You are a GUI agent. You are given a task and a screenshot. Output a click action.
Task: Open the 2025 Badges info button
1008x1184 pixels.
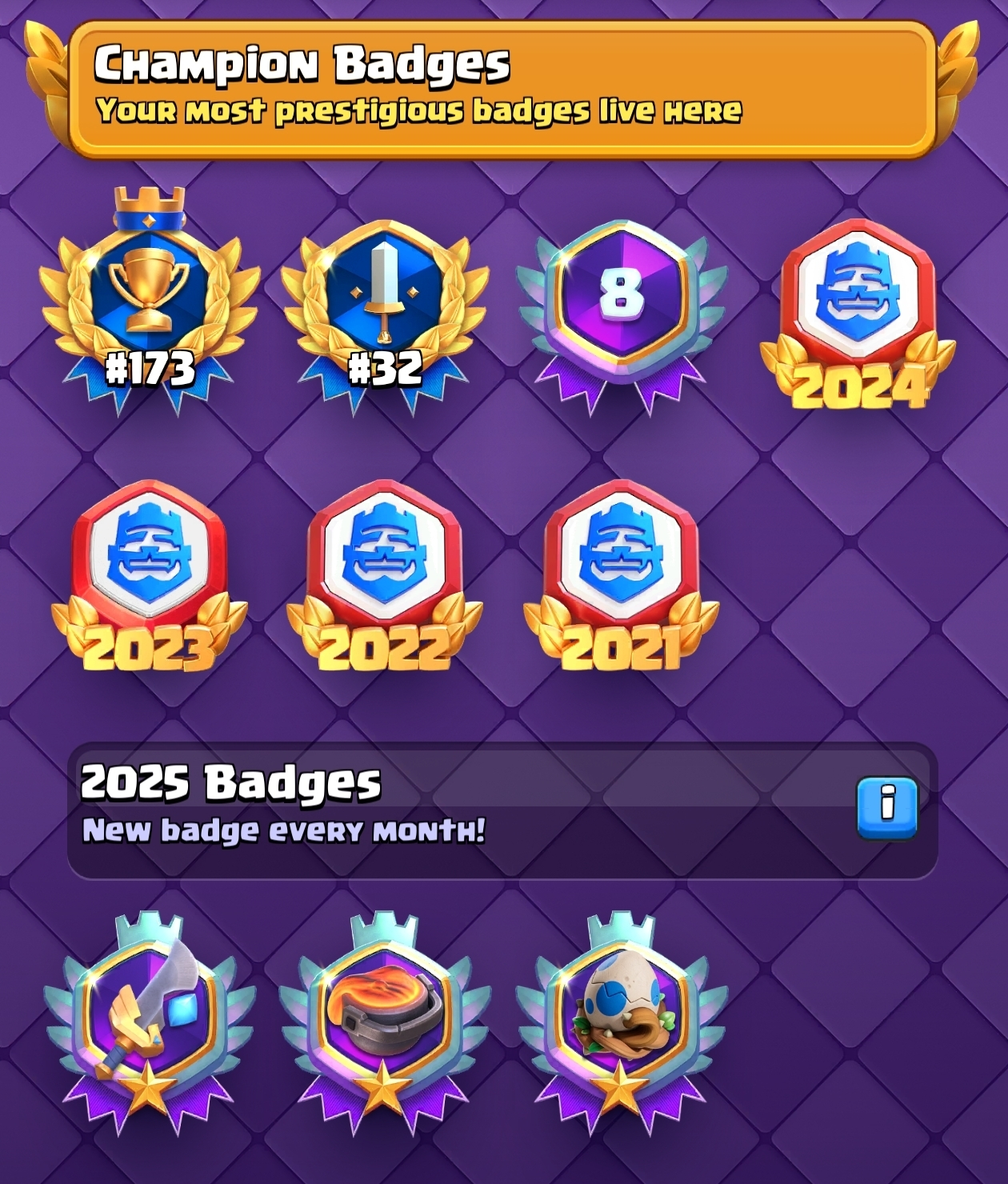pos(887,807)
